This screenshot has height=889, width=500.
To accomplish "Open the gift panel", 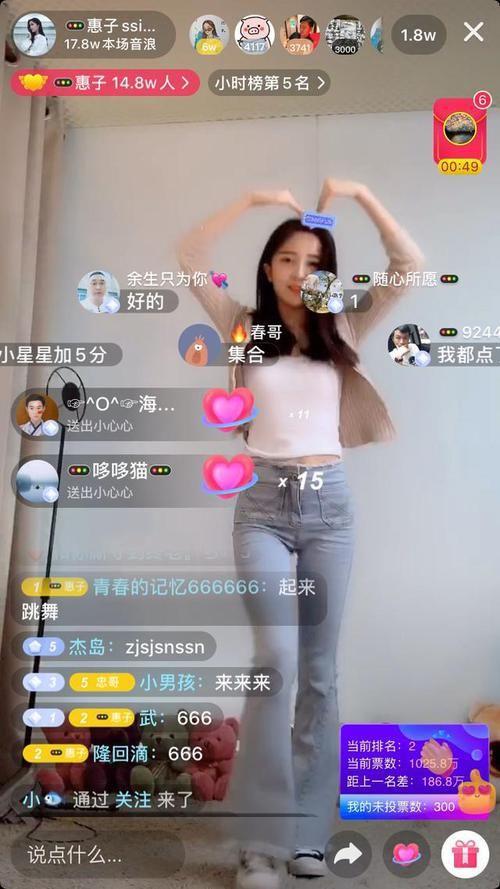I will click(465, 854).
